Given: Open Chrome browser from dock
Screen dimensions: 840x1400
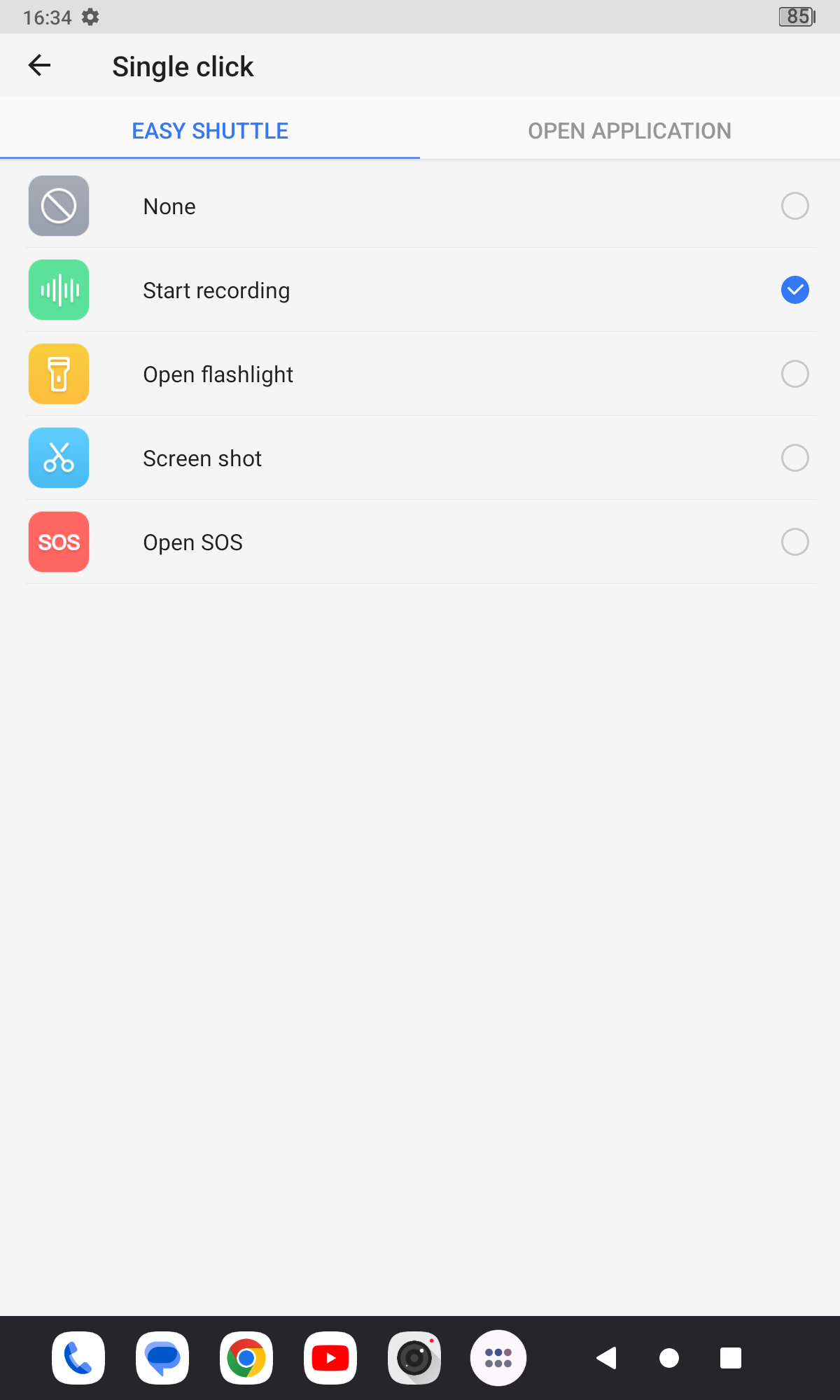Looking at the screenshot, I should pyautogui.click(x=246, y=1358).
